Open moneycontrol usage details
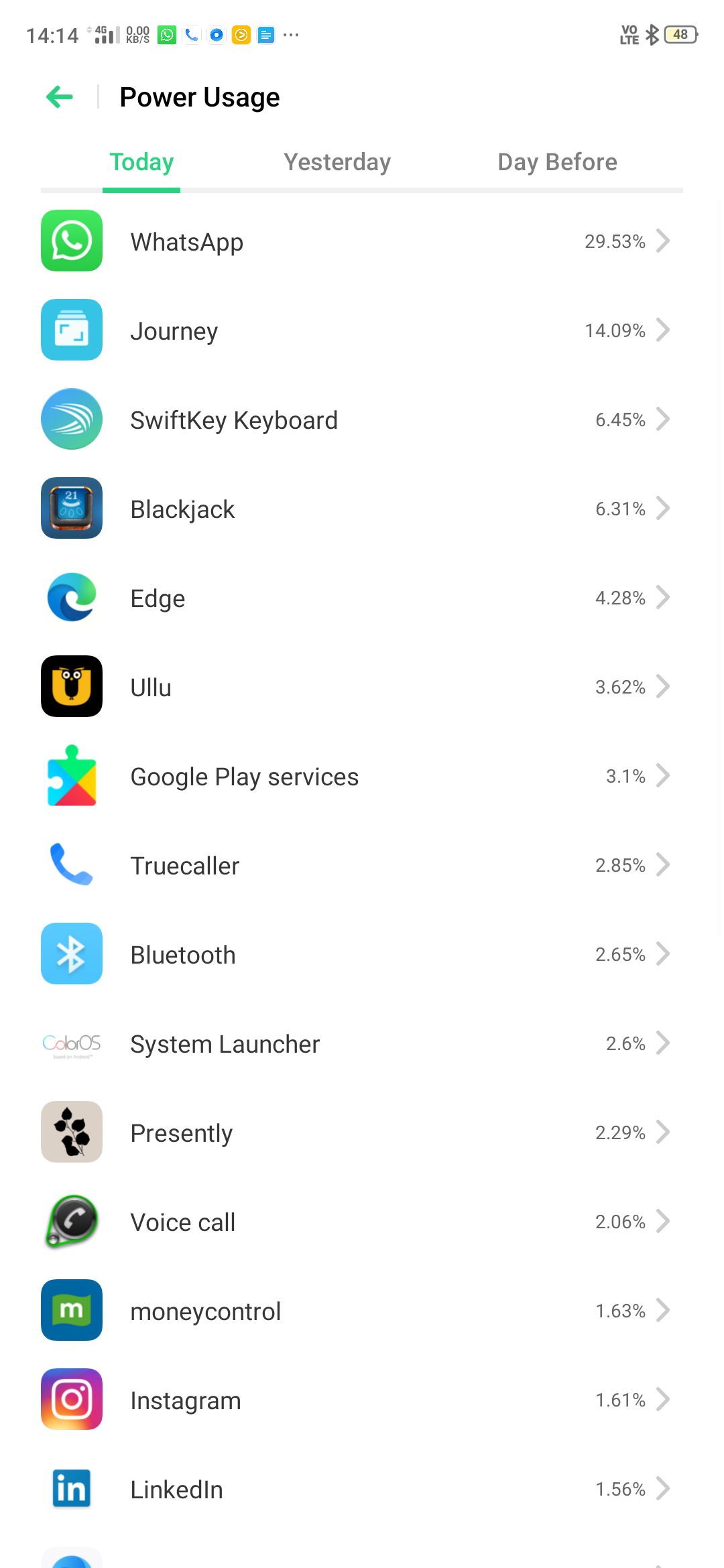 362,1311
